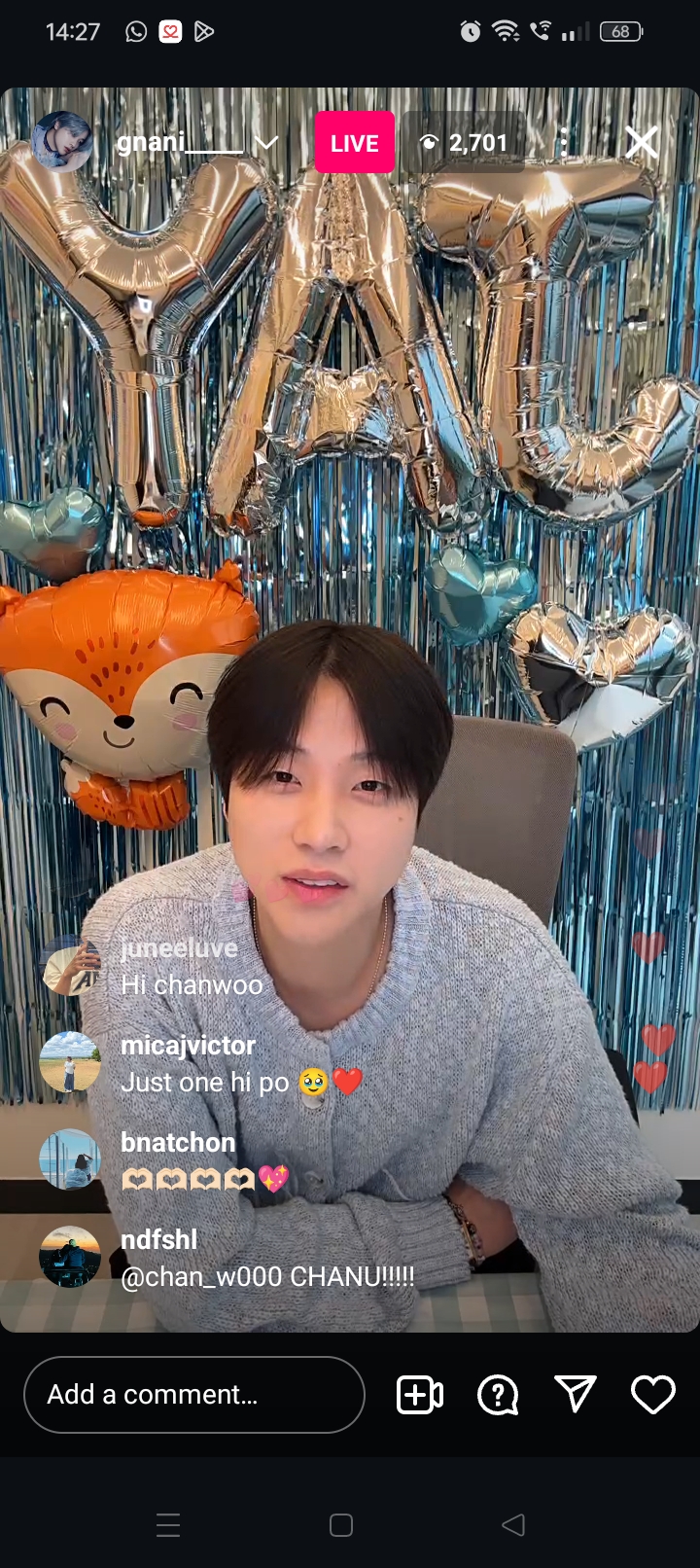The height and width of the screenshot is (1568, 700).
Task: Expand the gnani username dropdown
Action: tap(266, 143)
